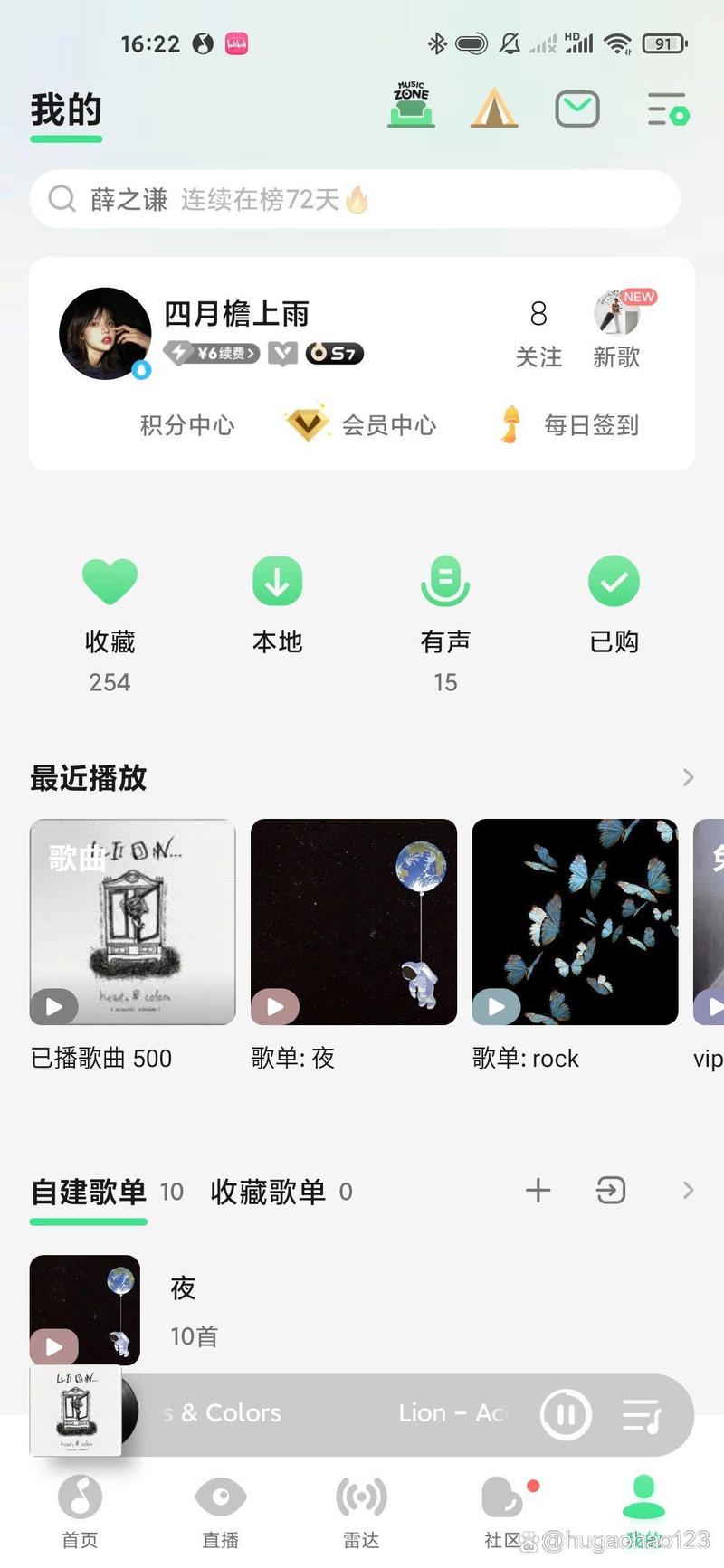Expand the 最近播放 recently played list
724x1568 pixels.
tap(689, 777)
